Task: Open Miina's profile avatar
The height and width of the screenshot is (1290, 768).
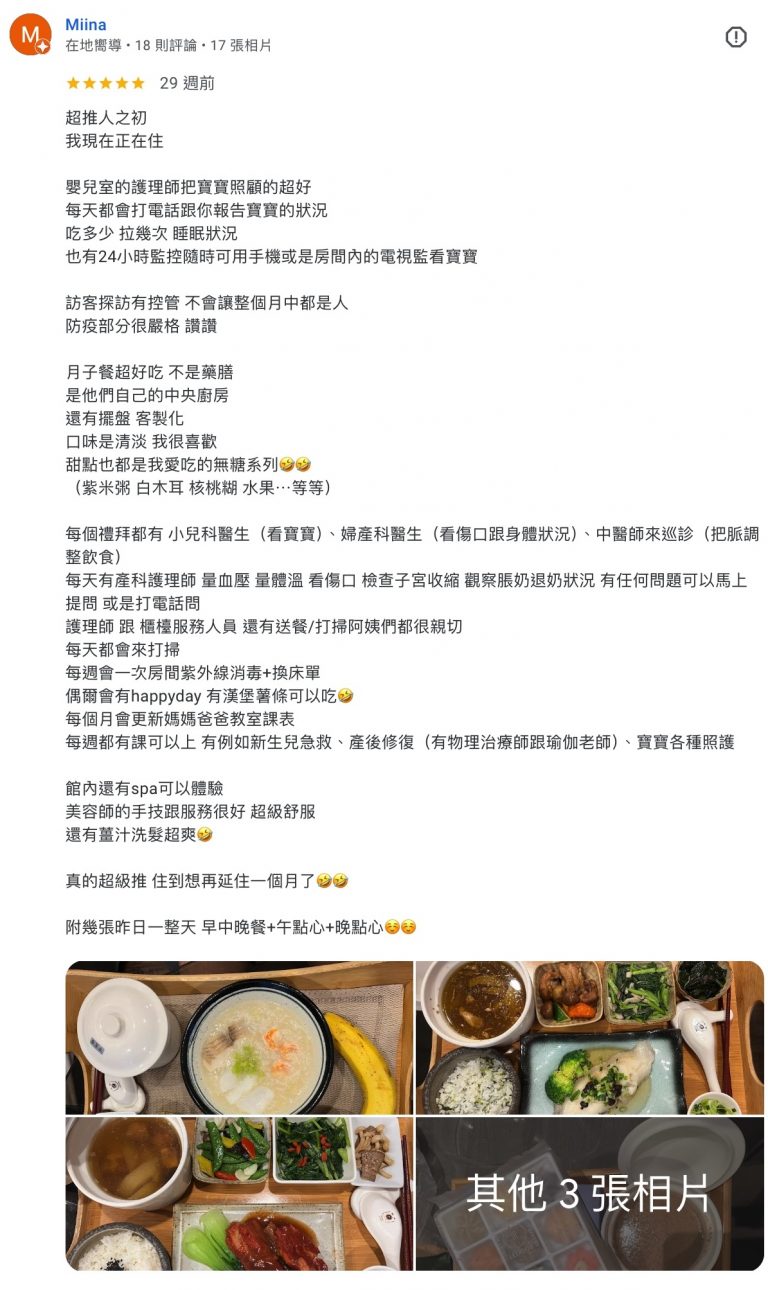Action: pos(30,35)
